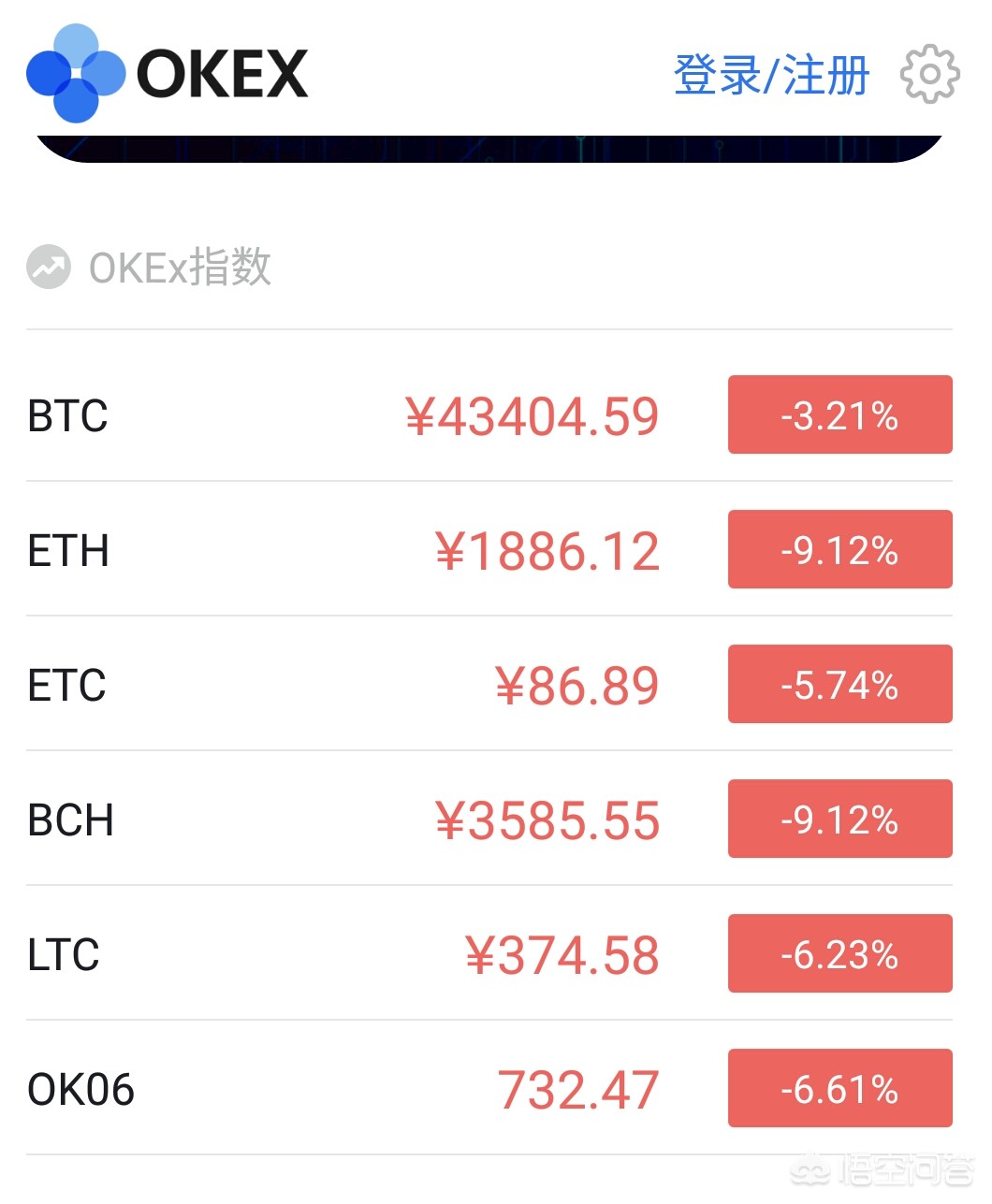Click the -5.74% badge next to ETC
The image size is (992, 1204).
tap(839, 685)
